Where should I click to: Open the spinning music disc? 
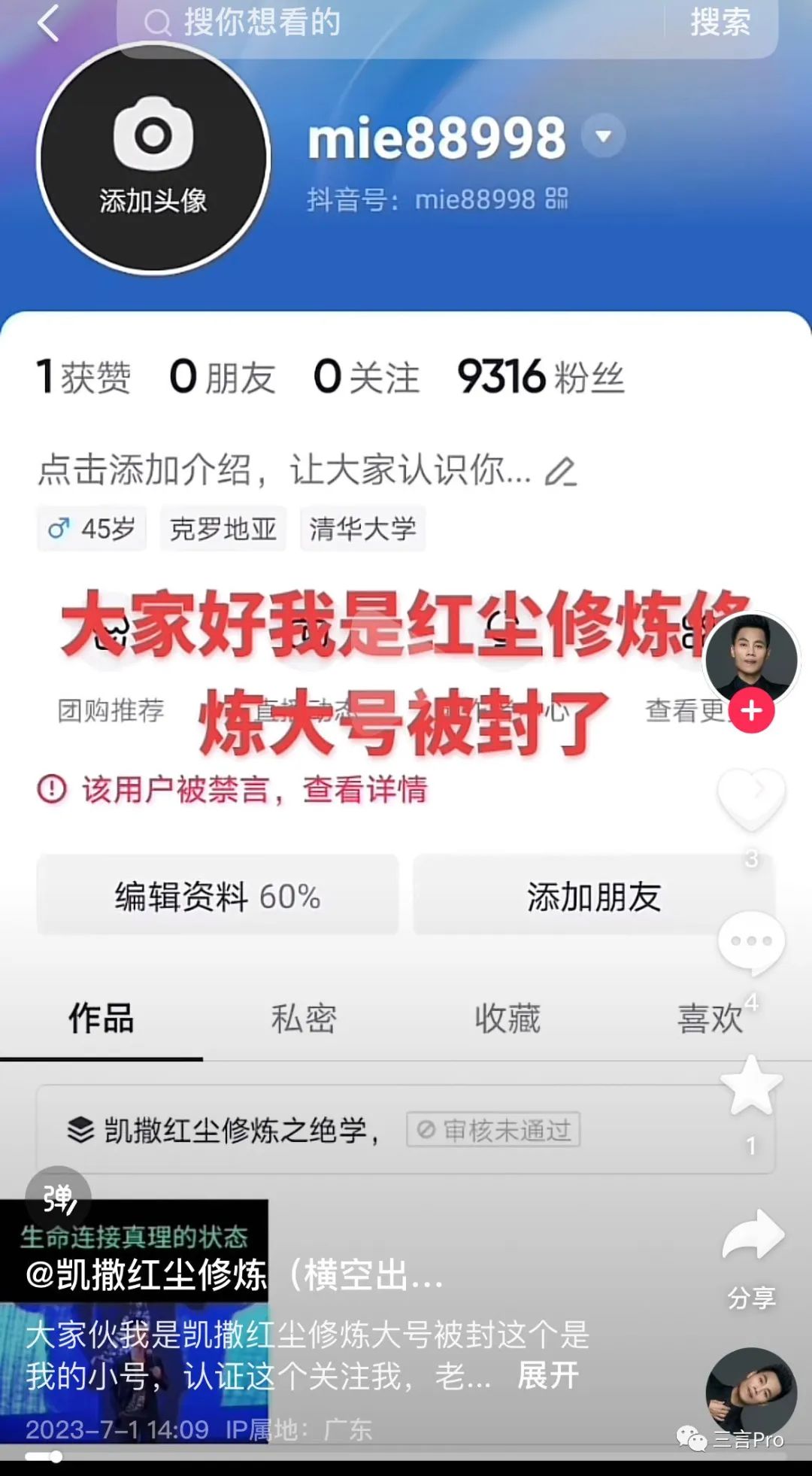pos(751,1393)
